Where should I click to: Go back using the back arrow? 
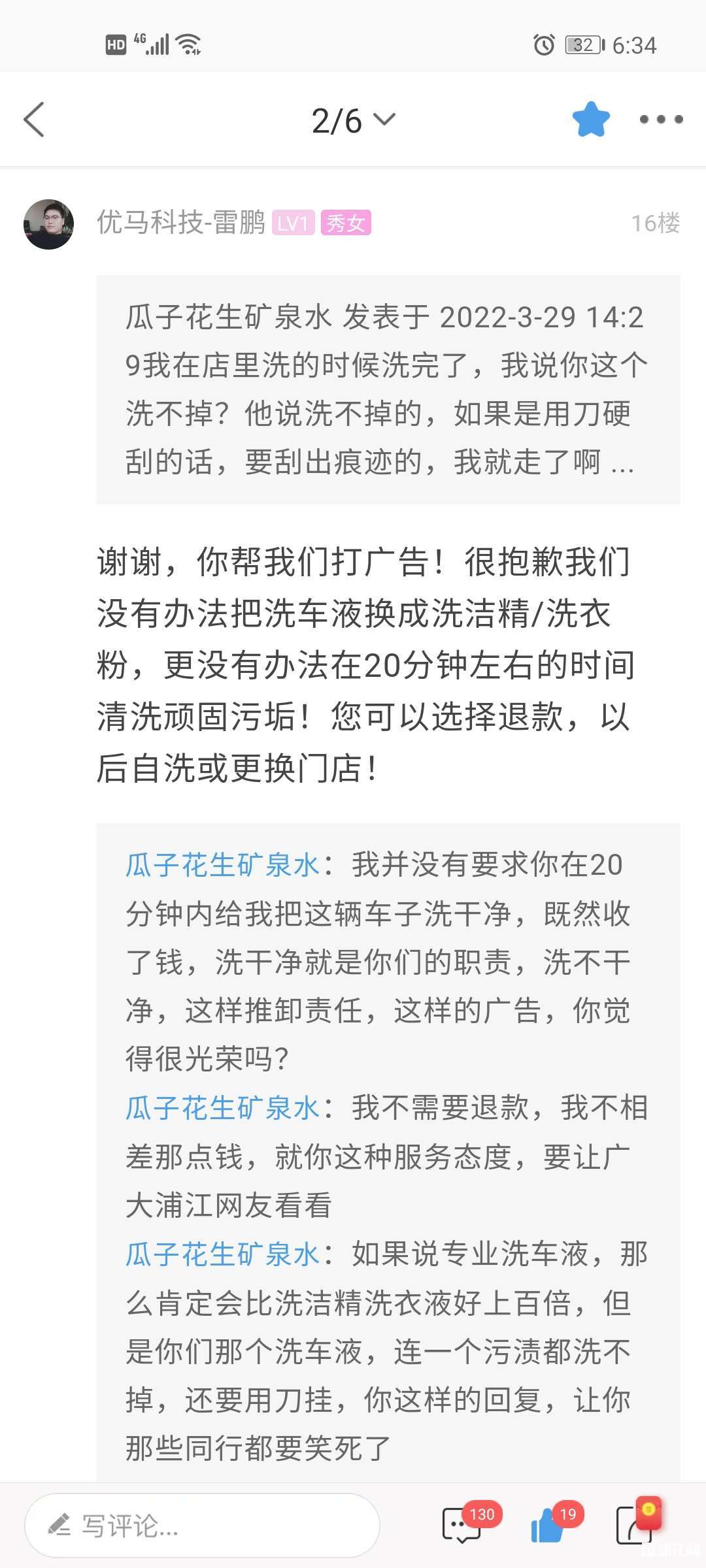(34, 120)
